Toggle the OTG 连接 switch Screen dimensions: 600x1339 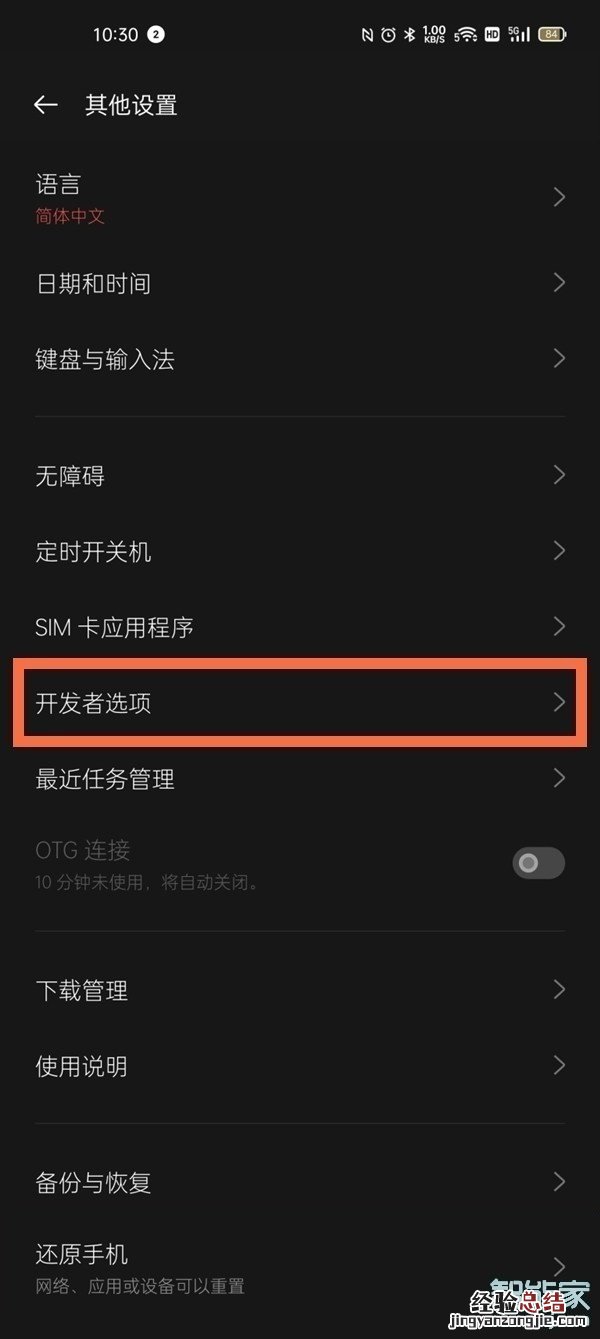pos(538,863)
